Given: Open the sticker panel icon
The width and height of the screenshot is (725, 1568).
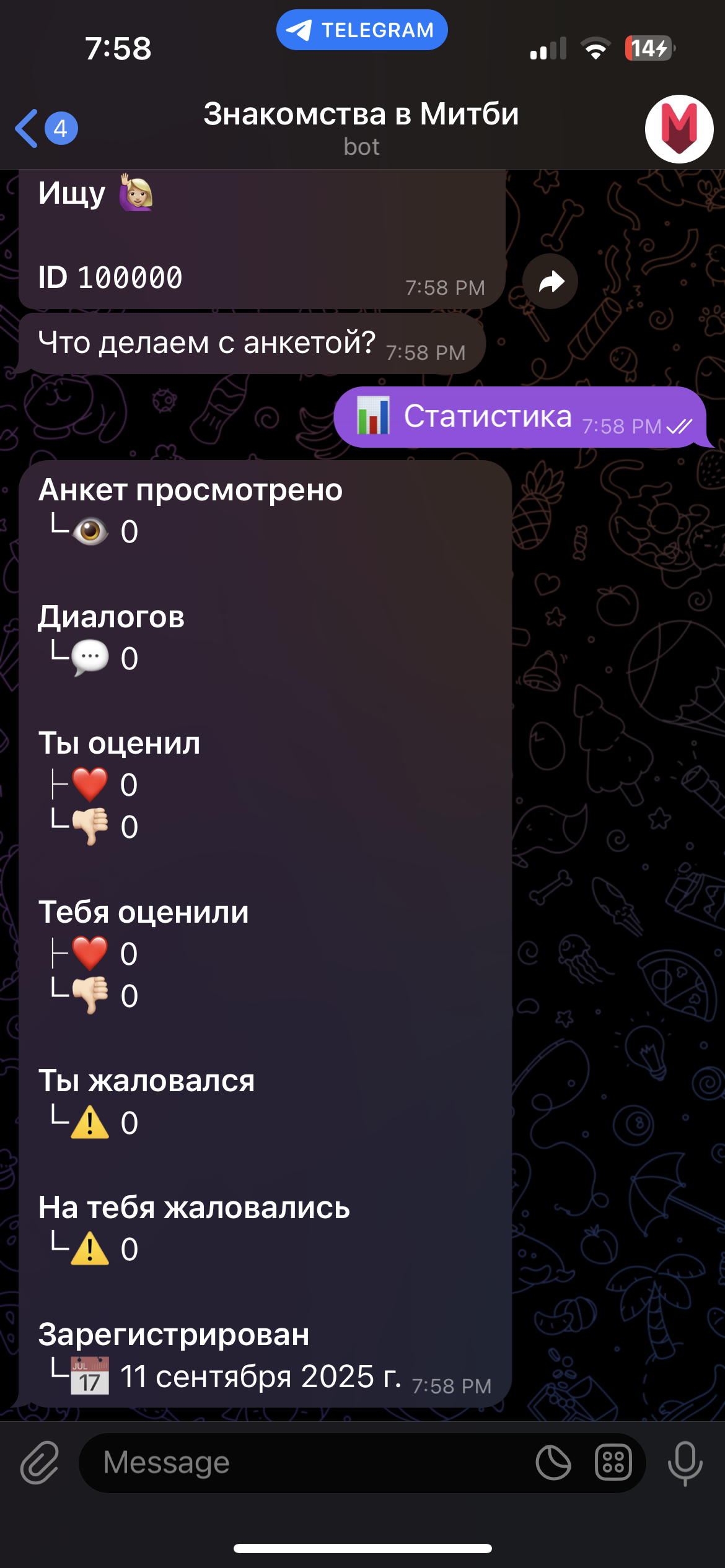Looking at the screenshot, I should click(x=553, y=1463).
